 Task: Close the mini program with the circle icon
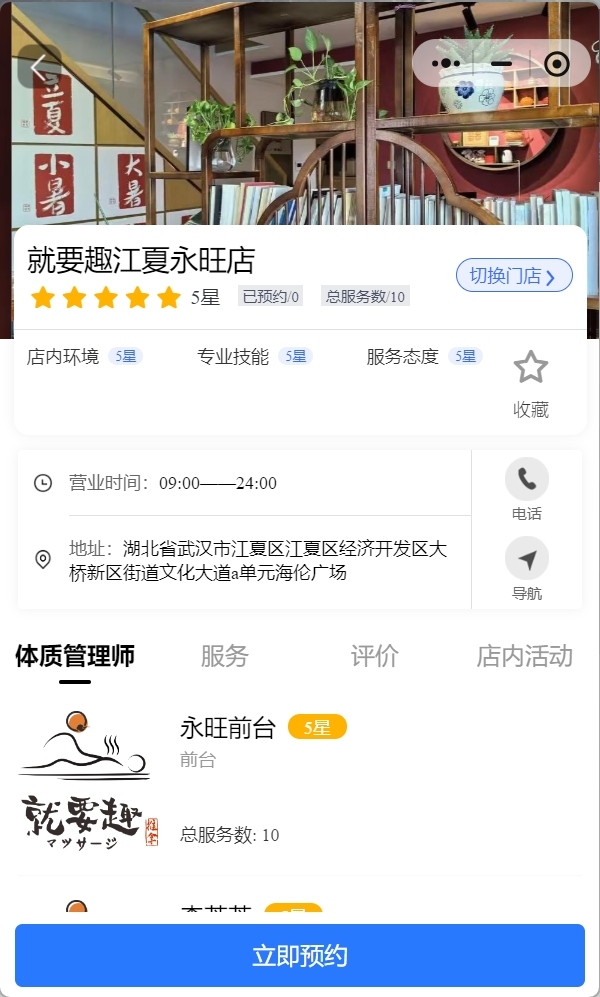tap(557, 64)
